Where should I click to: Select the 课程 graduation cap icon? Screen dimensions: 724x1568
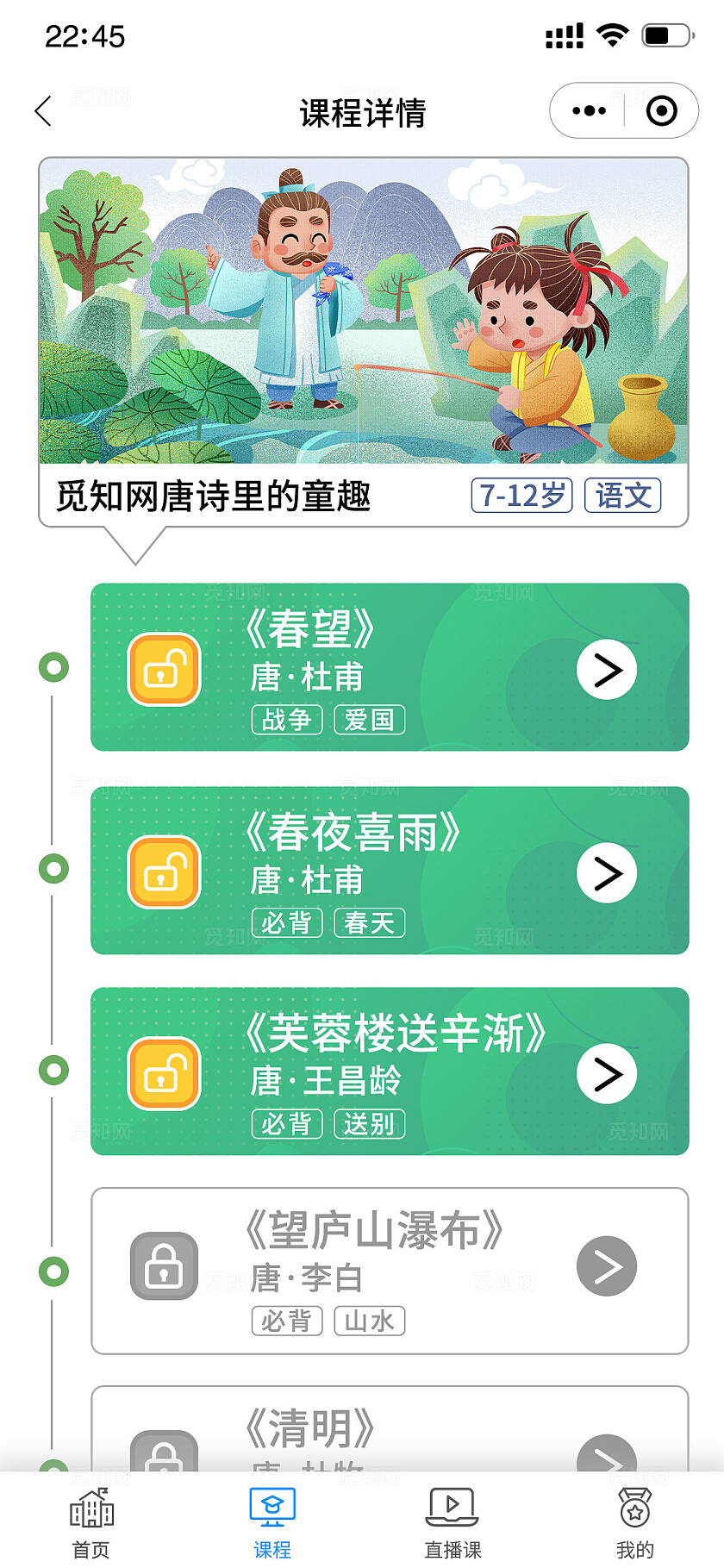click(271, 1504)
